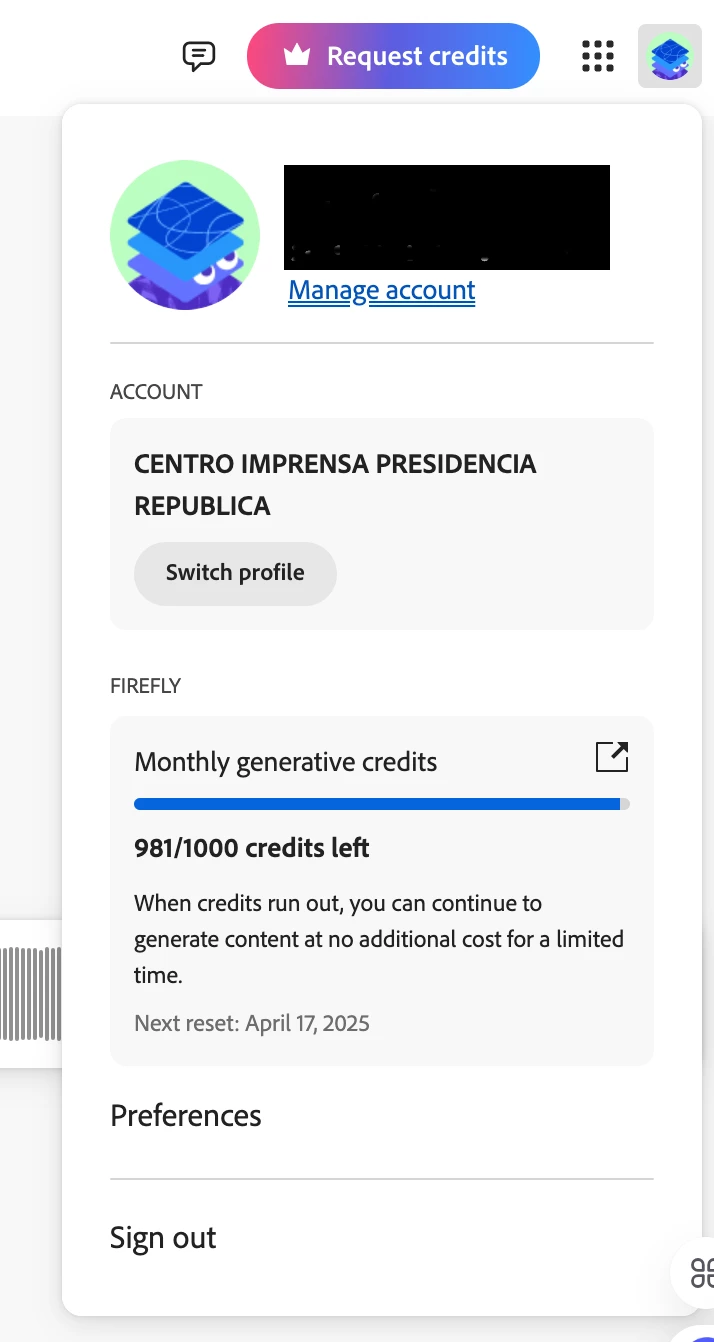
Task: Sign out of the account
Action: [163, 1238]
